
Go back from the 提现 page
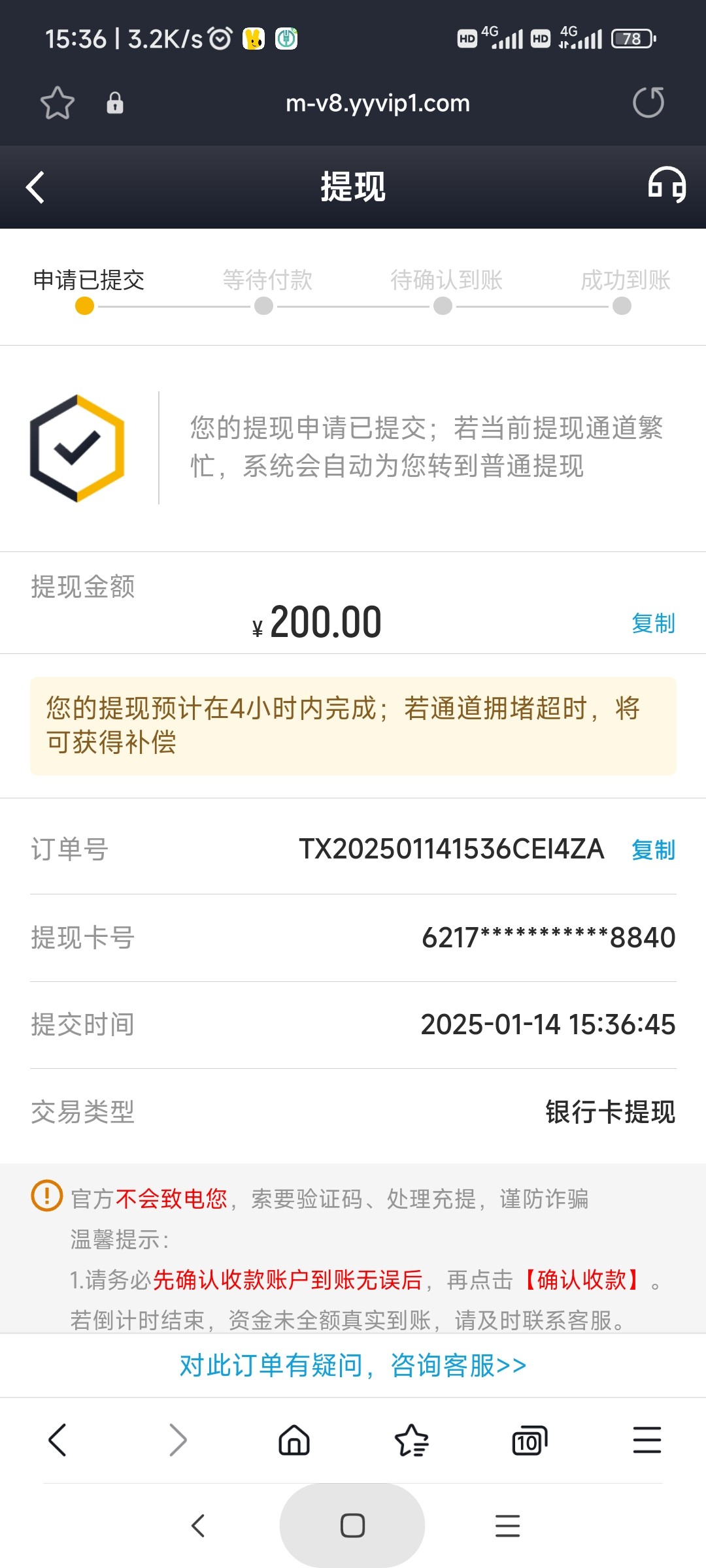coord(35,188)
